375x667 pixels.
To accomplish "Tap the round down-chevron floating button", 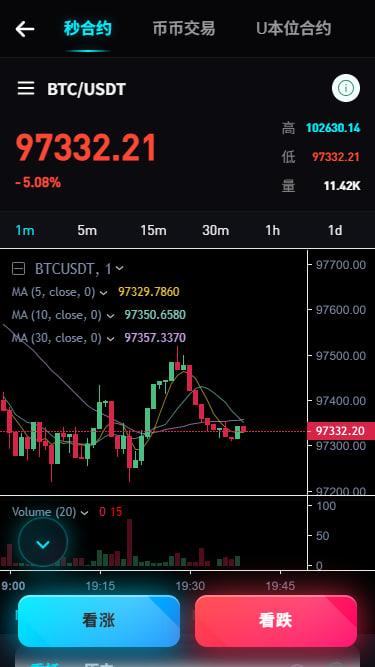I will (43, 543).
